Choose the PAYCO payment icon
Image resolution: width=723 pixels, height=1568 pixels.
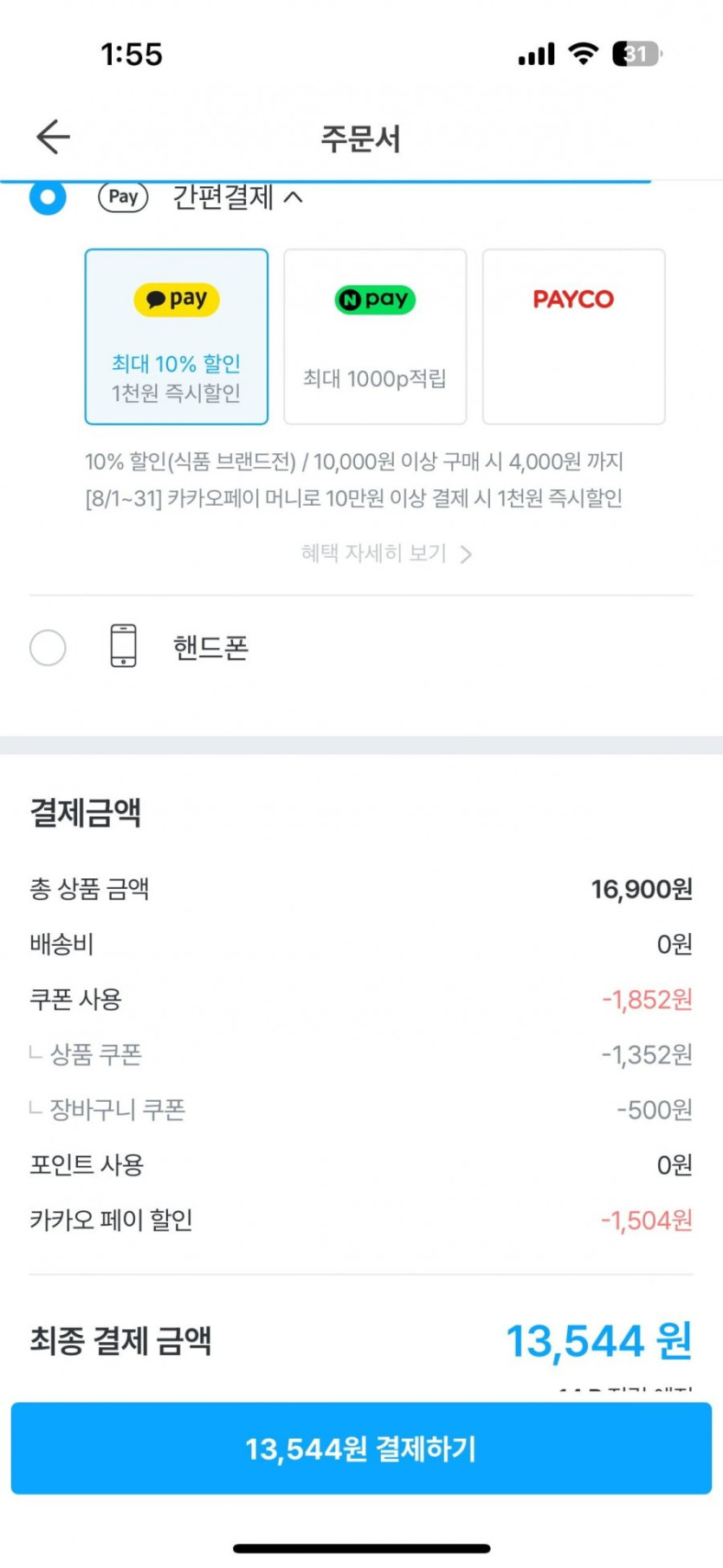coord(573,299)
